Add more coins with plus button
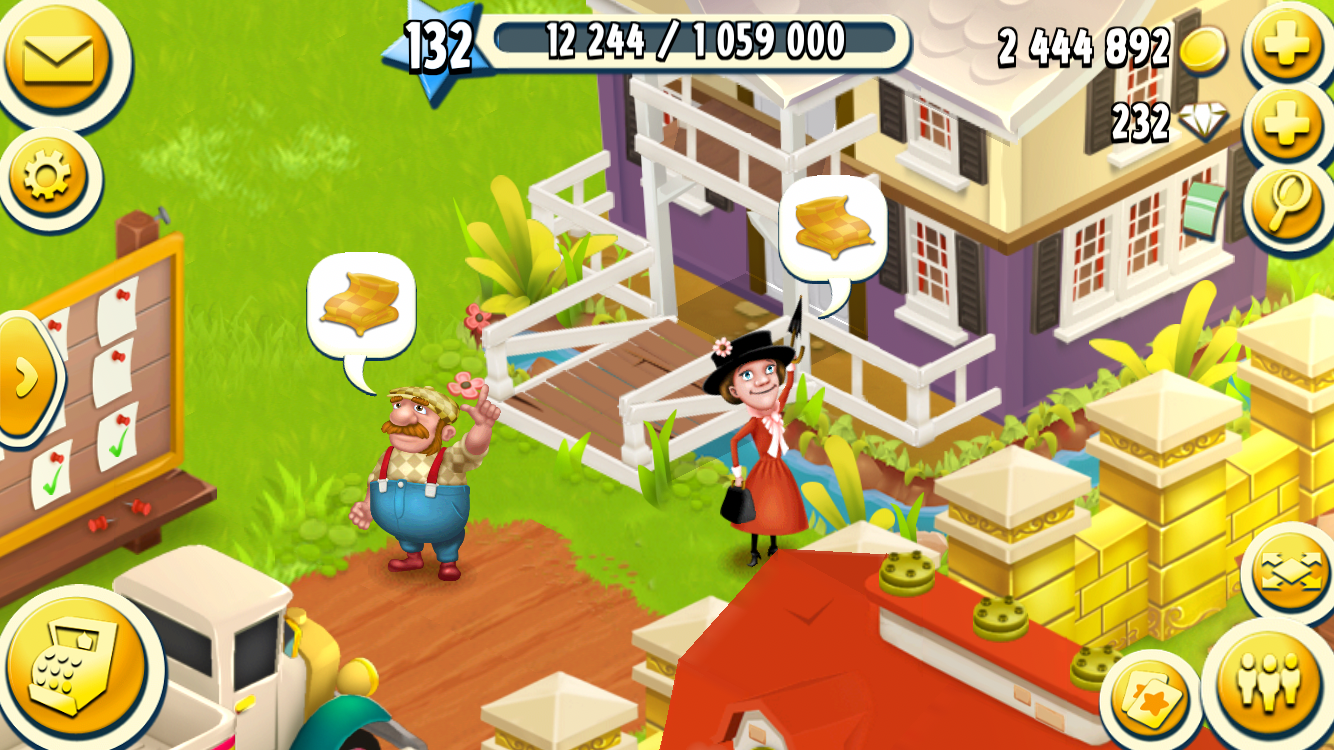The image size is (1334, 750). 1288,45
